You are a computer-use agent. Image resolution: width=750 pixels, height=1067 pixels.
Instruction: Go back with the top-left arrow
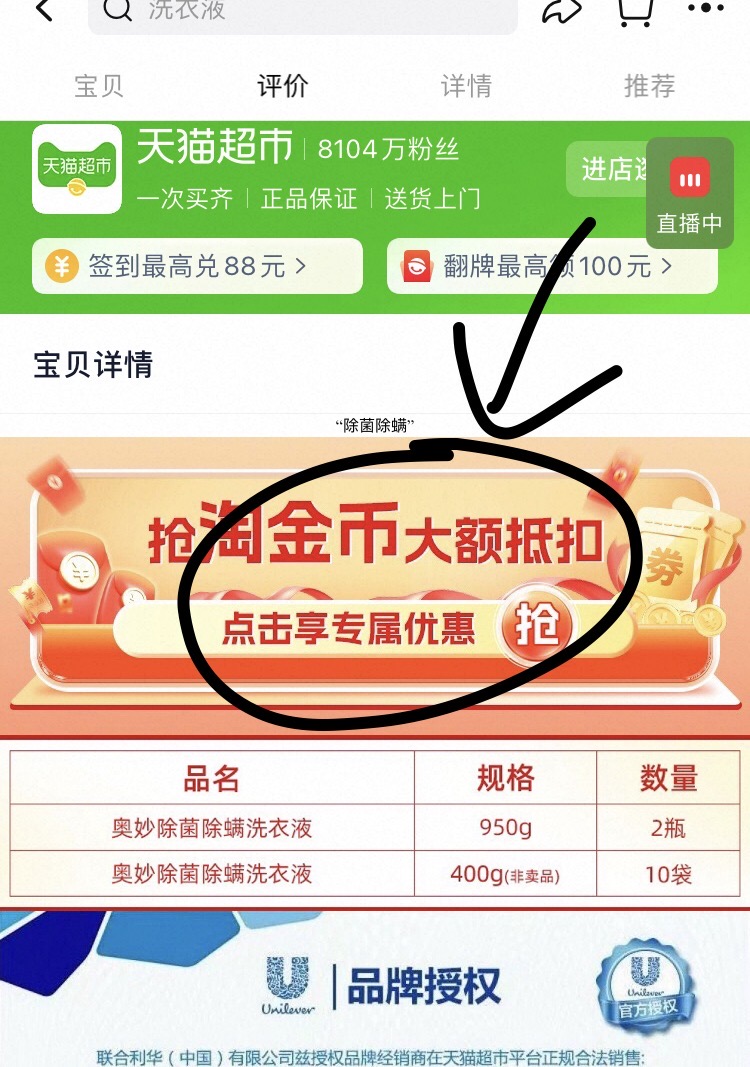pos(42,11)
